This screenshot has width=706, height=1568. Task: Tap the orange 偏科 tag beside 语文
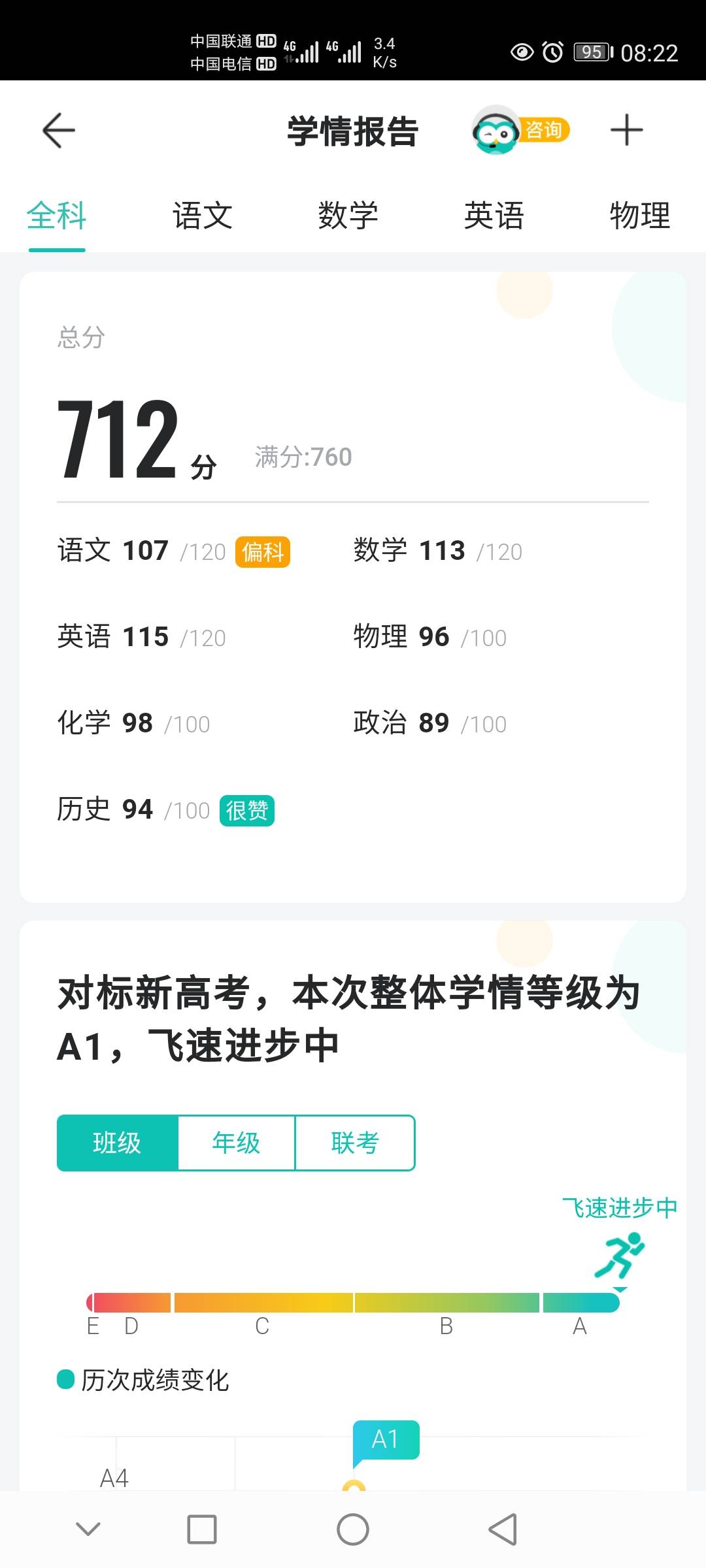(x=261, y=552)
